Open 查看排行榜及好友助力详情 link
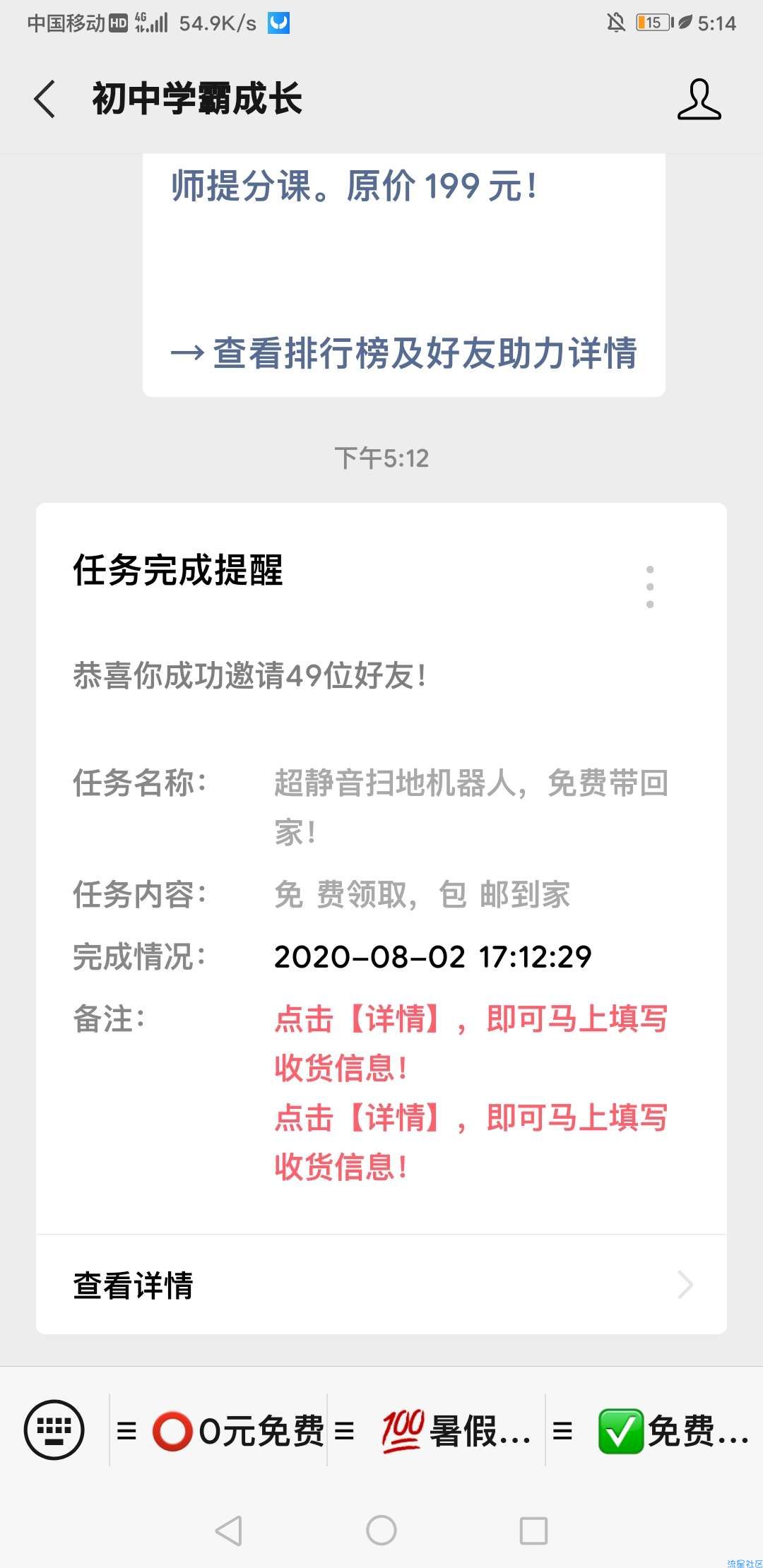 click(x=403, y=353)
